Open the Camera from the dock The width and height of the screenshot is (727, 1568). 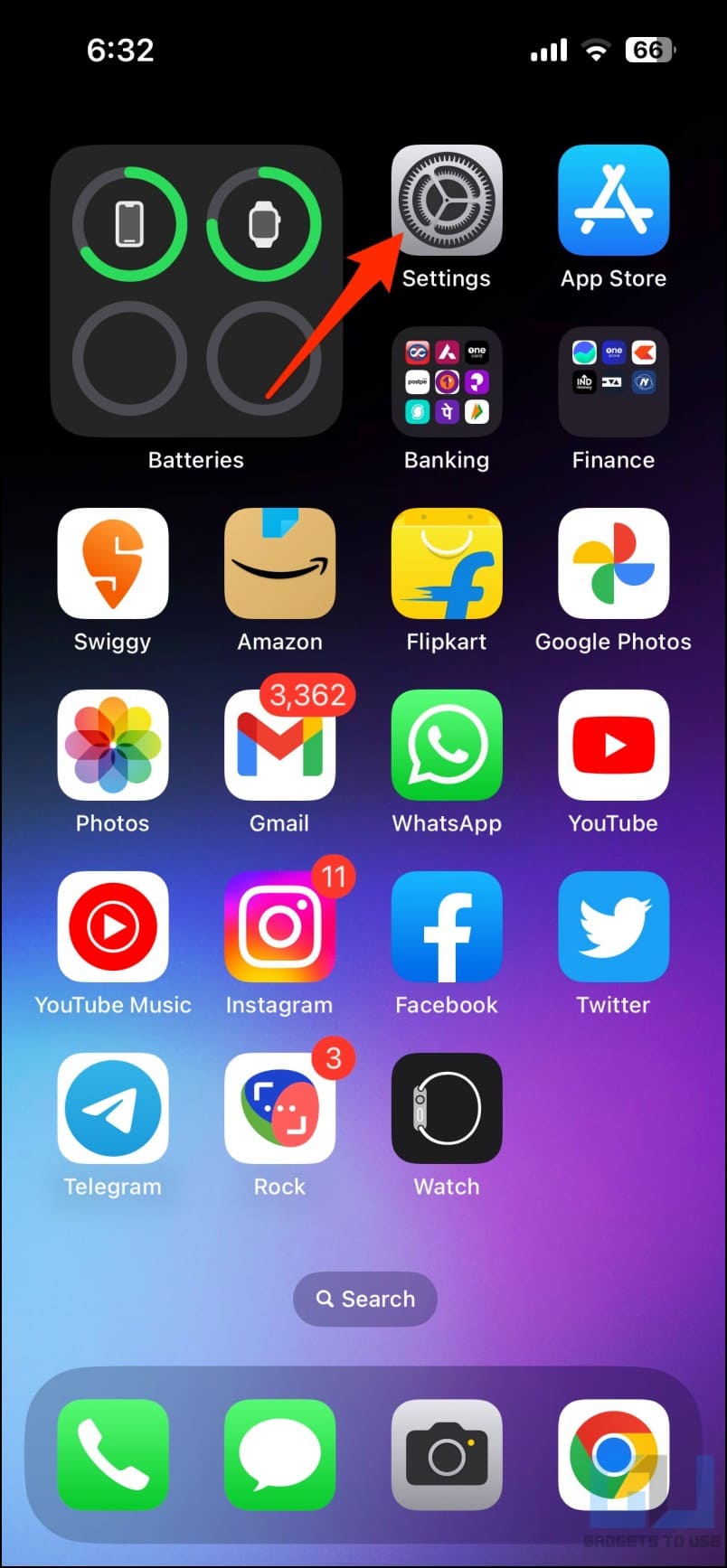[x=447, y=1455]
